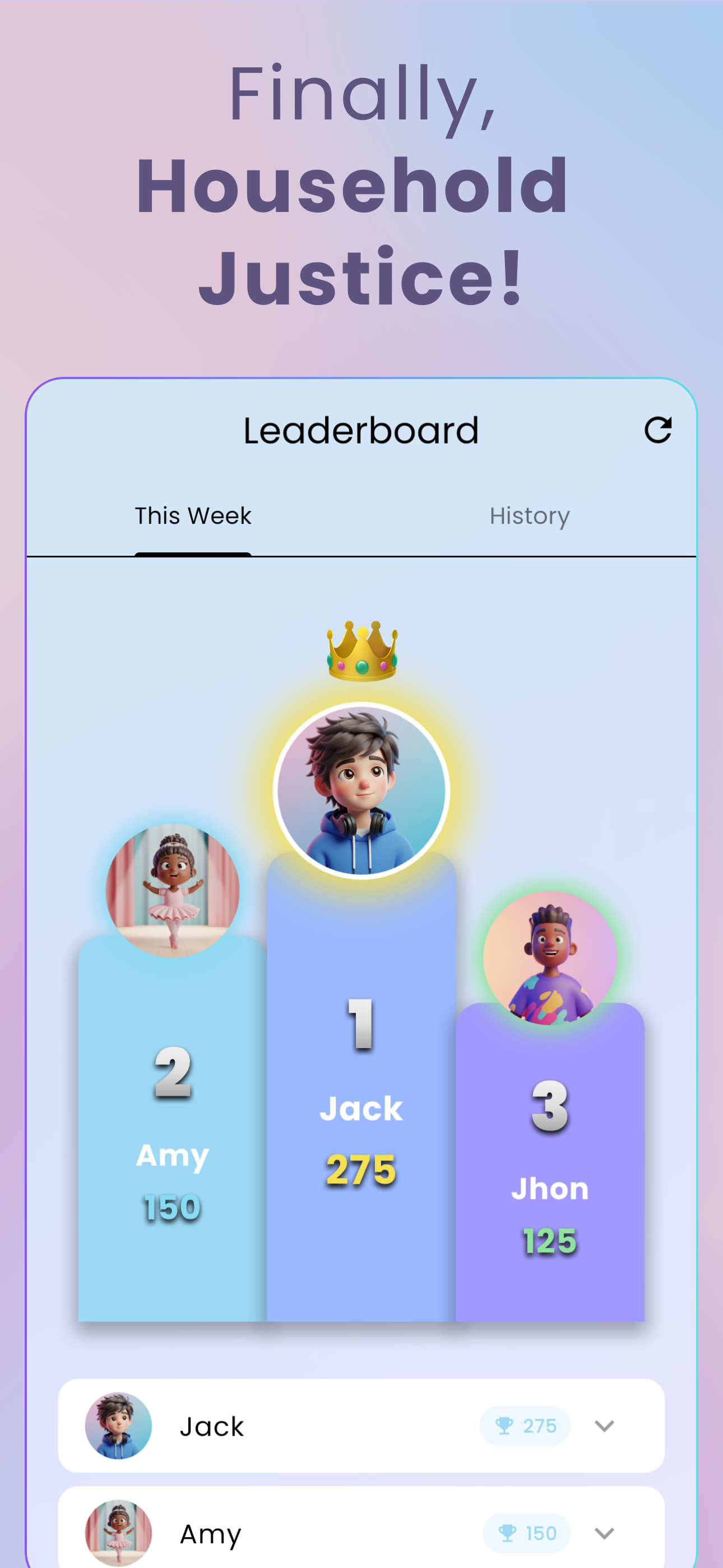Refresh the leaderboard
This screenshot has height=1568, width=723.
tap(660, 430)
